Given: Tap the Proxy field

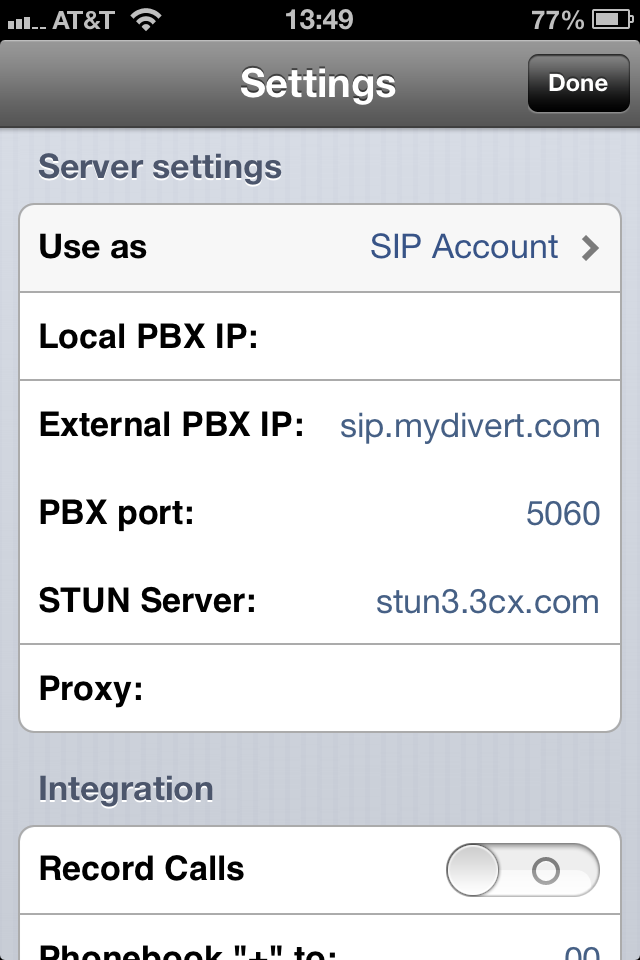Looking at the screenshot, I should 380,689.
